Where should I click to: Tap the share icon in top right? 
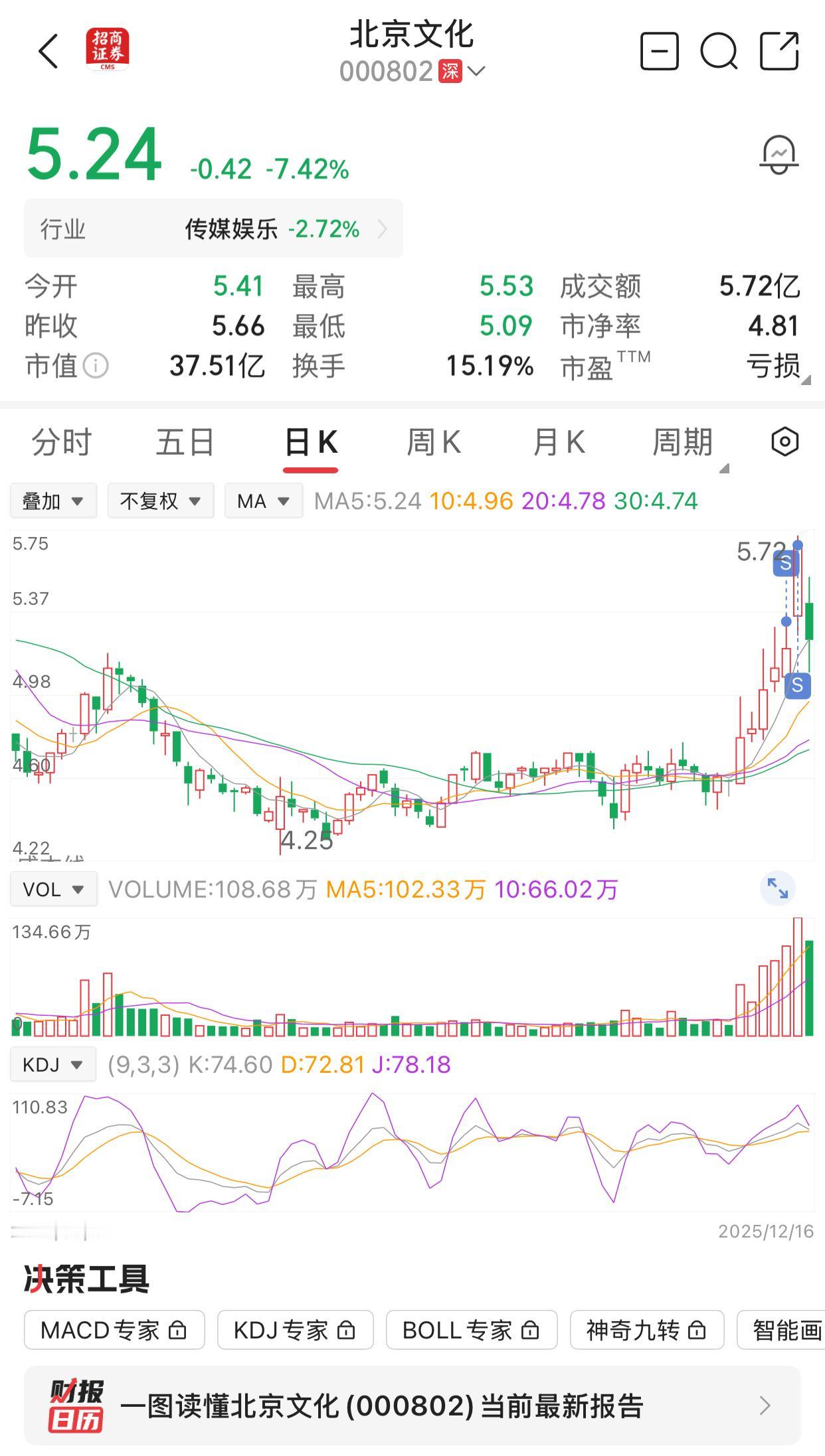(779, 51)
